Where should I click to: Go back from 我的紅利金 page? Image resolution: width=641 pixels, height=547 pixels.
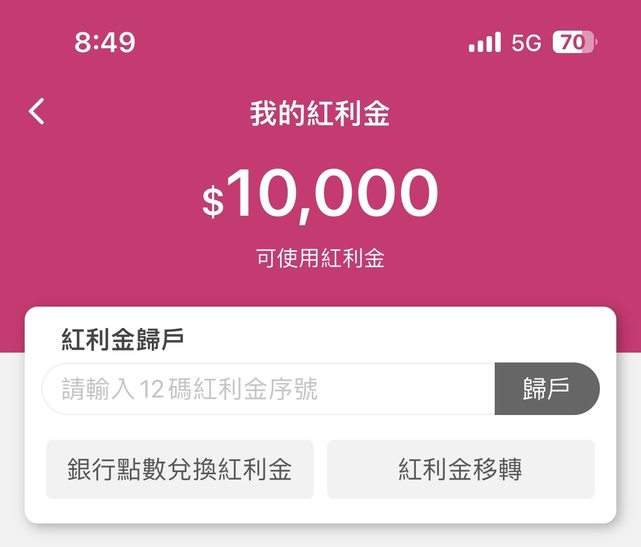pos(37,111)
